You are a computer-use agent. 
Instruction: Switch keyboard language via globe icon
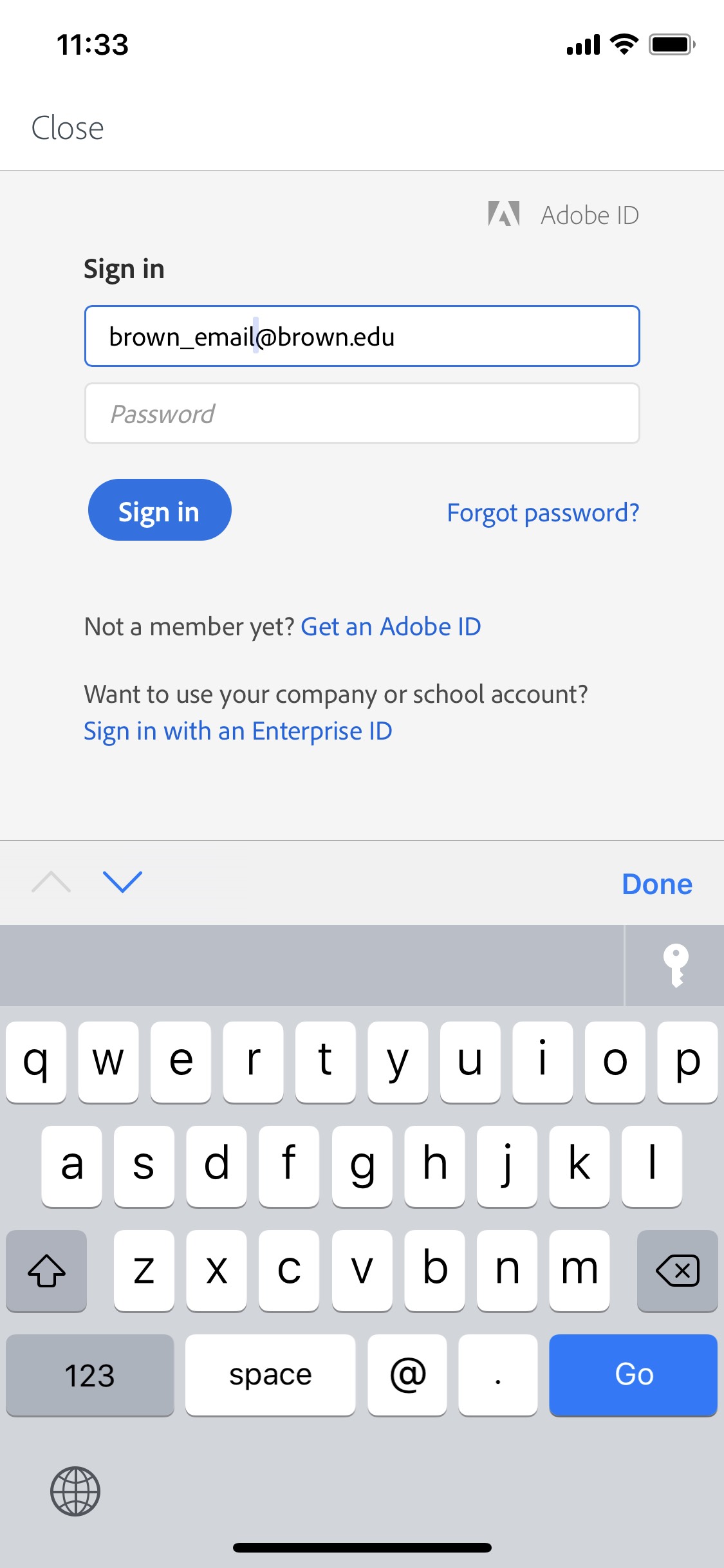(75, 1491)
